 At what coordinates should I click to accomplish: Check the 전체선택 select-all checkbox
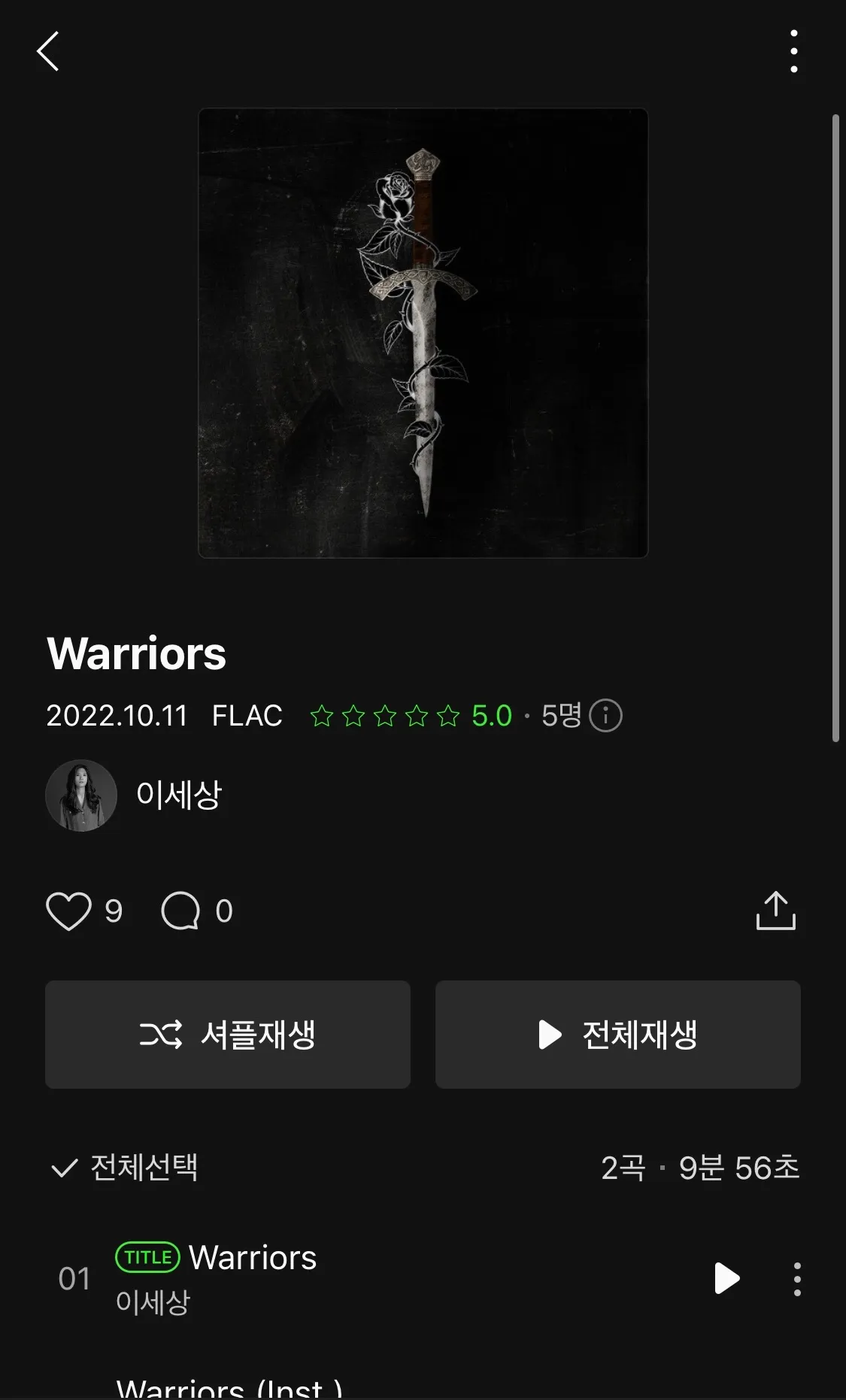(x=63, y=1168)
